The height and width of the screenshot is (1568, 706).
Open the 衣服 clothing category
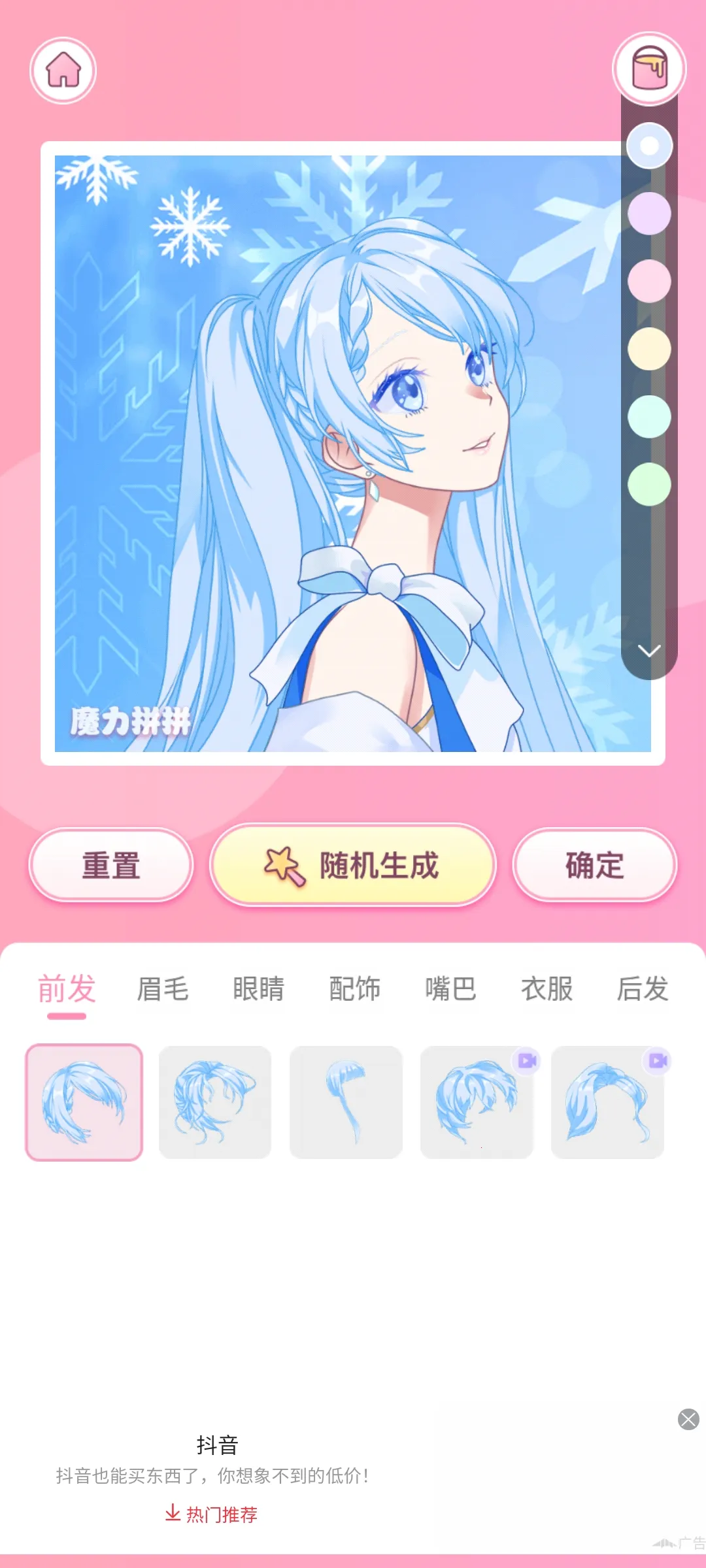(547, 989)
